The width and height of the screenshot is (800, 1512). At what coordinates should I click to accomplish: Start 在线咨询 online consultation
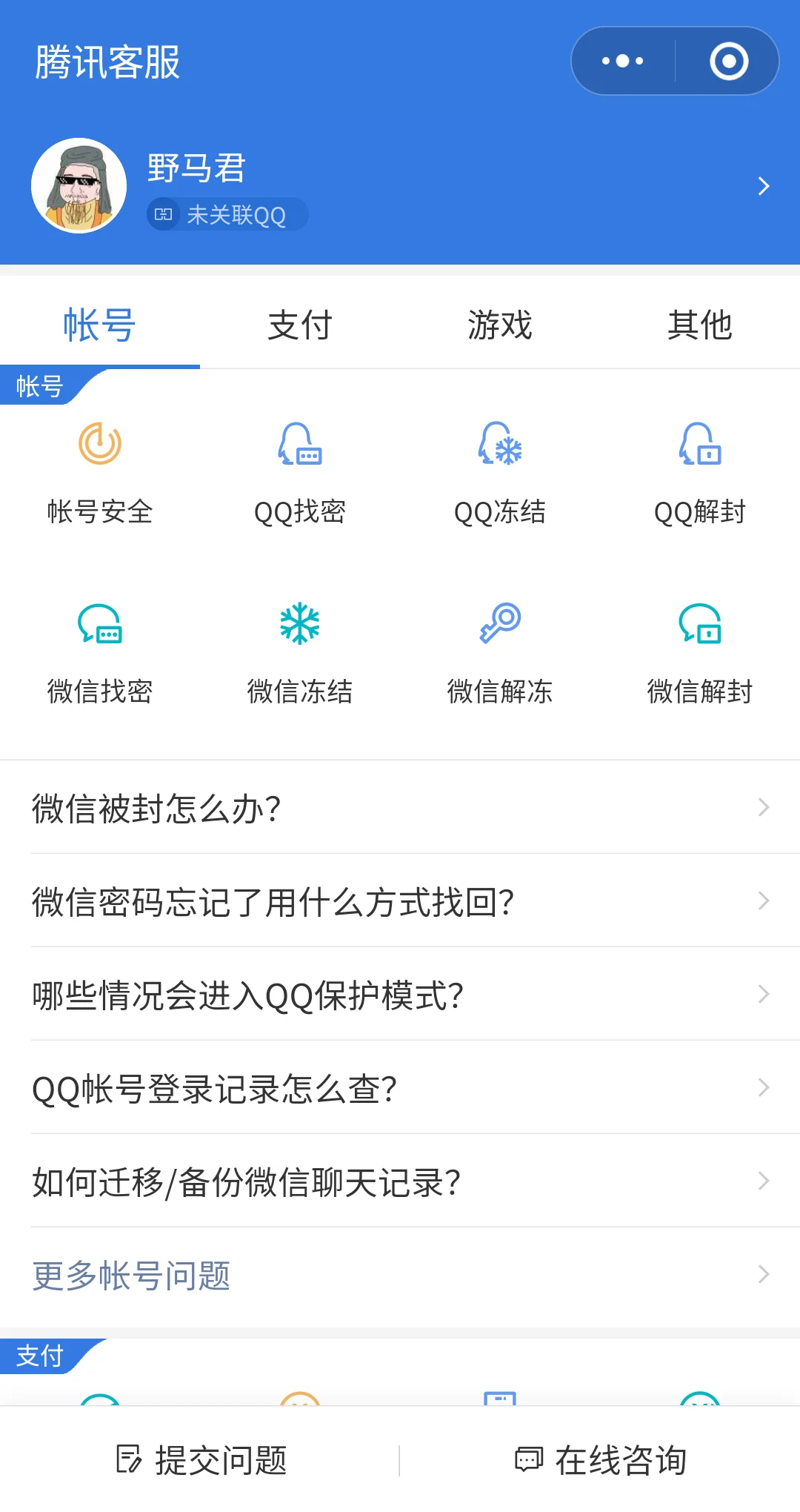tap(601, 1460)
